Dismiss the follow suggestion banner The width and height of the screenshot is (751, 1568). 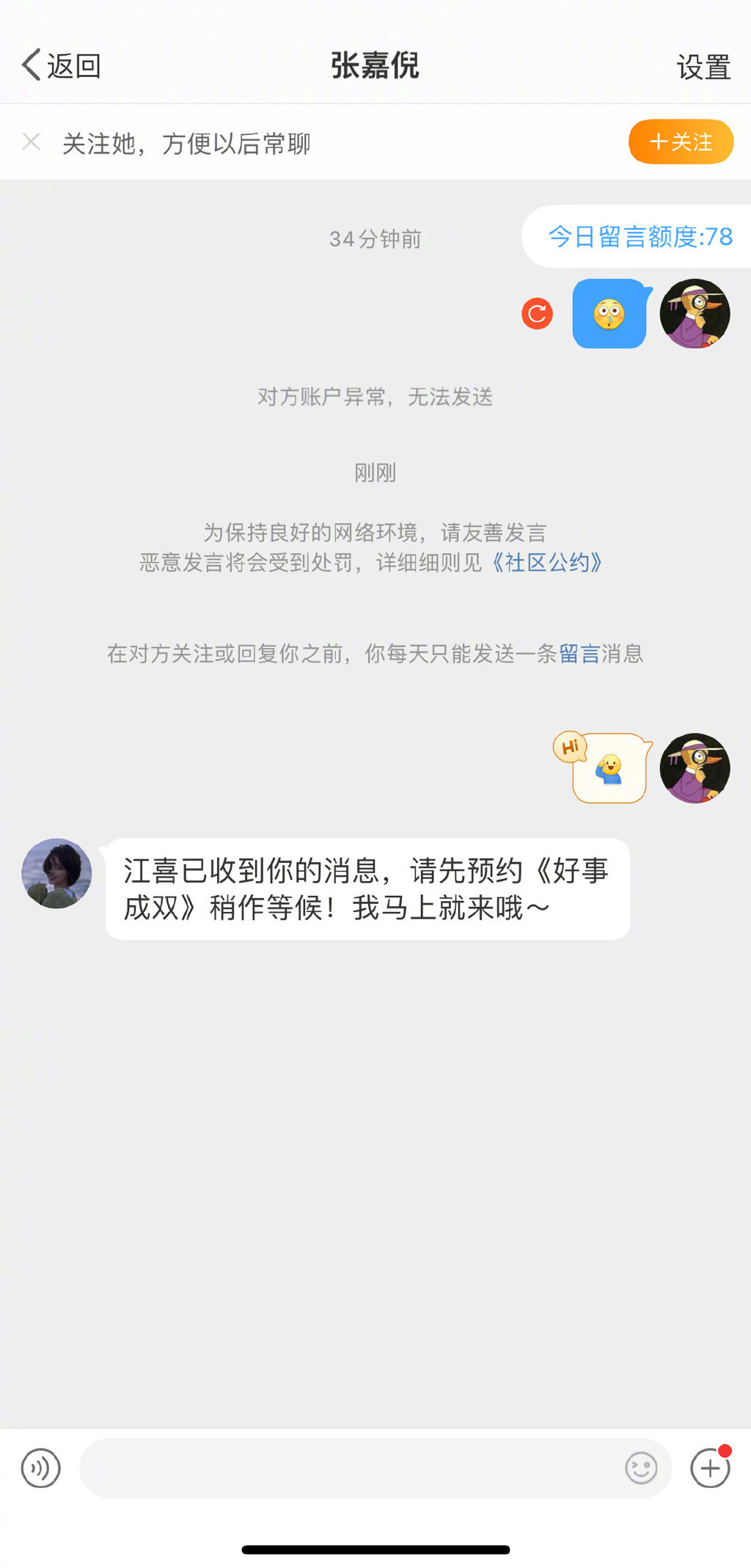point(32,142)
